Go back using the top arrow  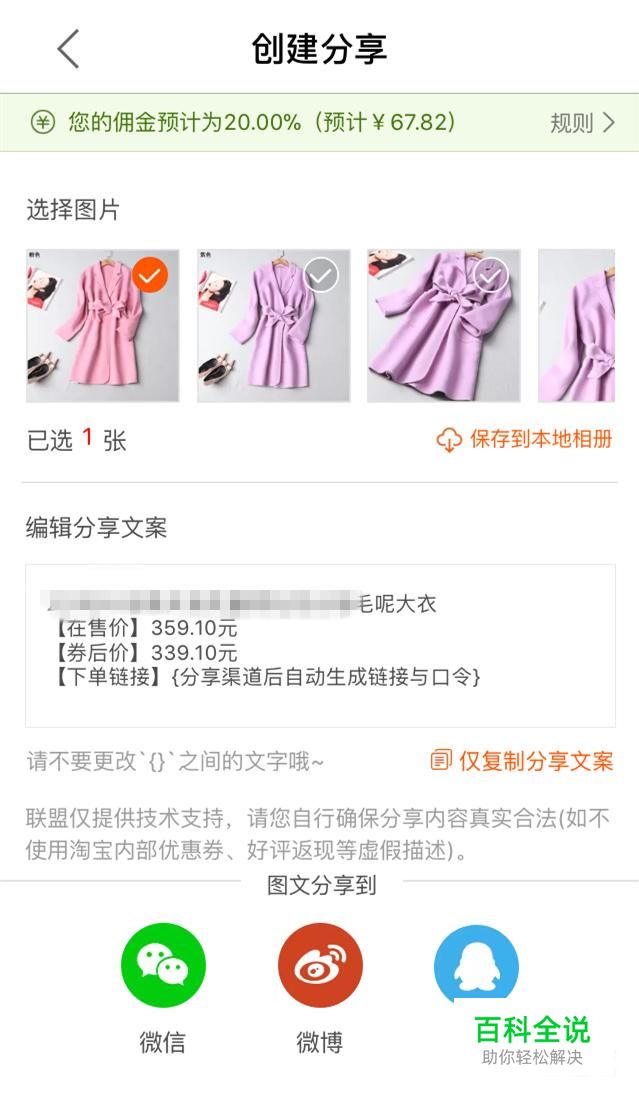[x=68, y=49]
